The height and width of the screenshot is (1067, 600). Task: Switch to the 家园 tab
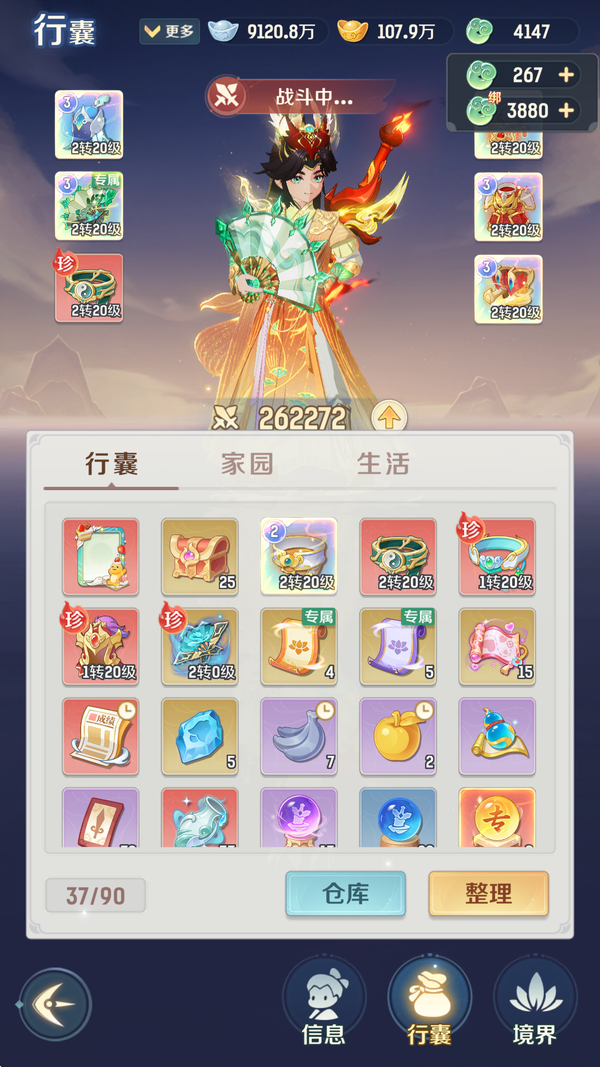(247, 464)
